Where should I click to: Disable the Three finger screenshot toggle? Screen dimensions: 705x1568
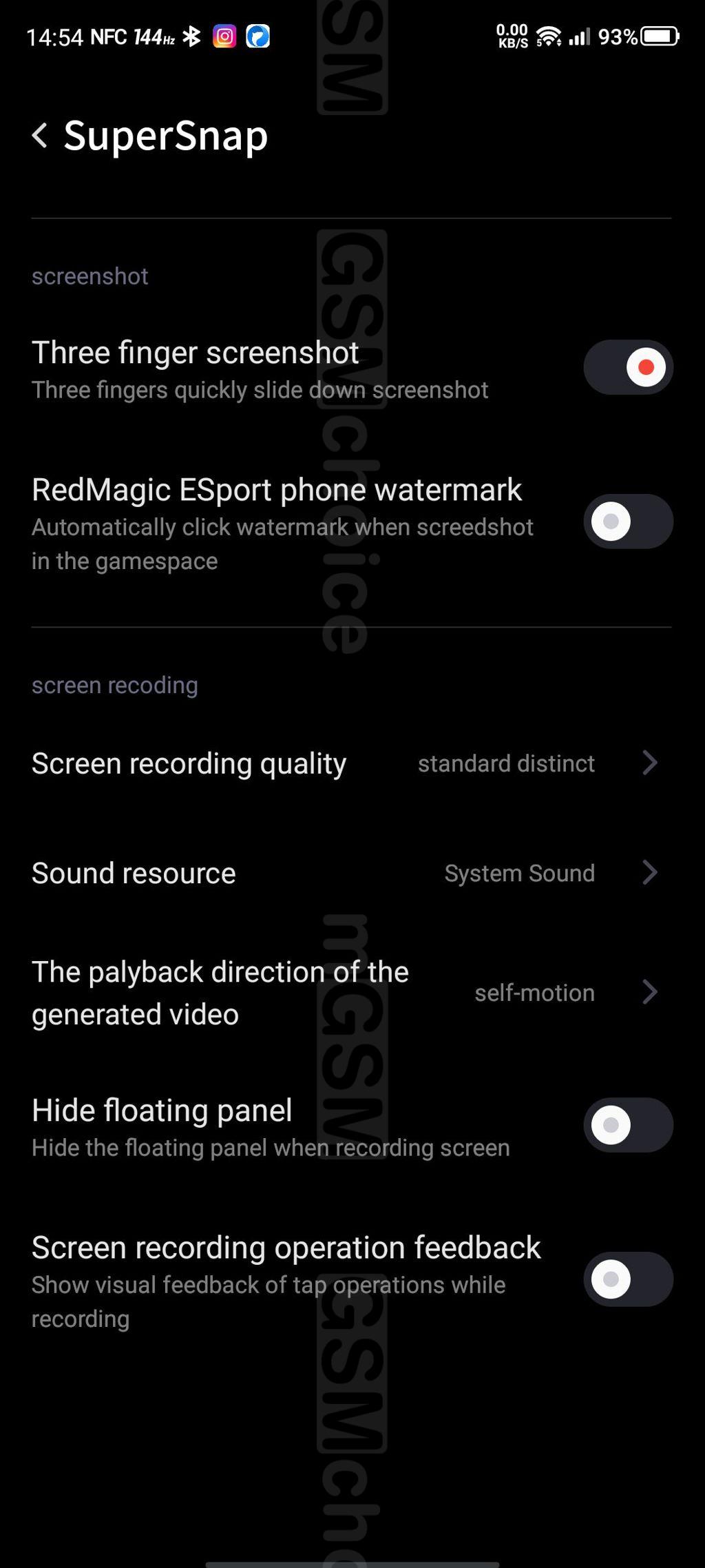click(628, 367)
